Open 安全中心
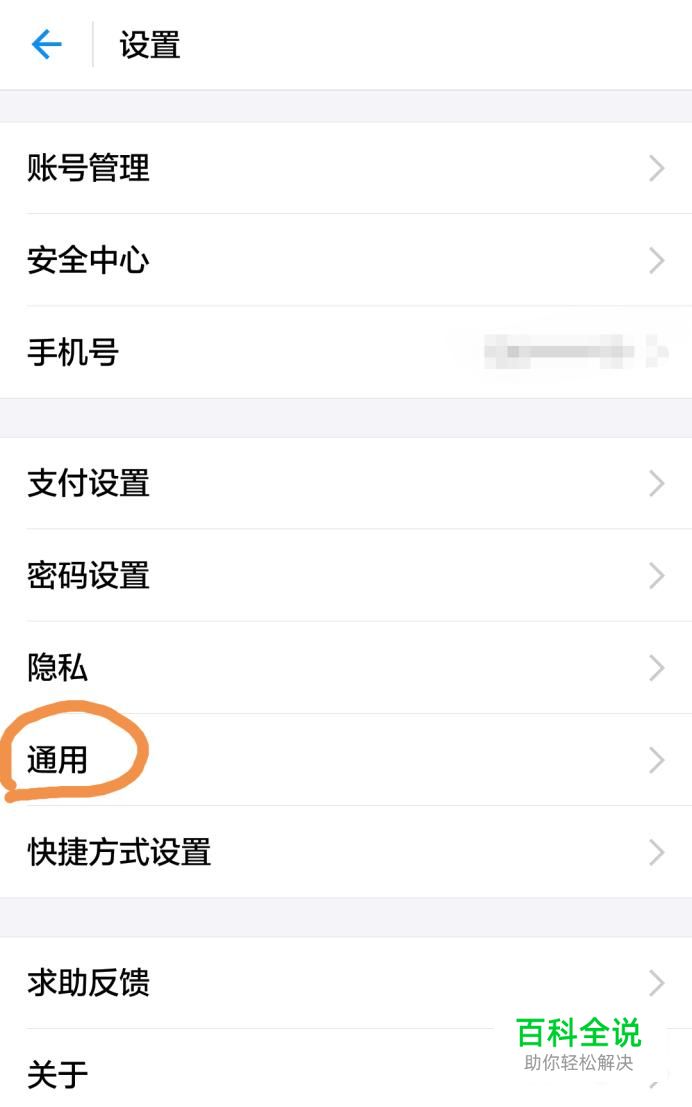This screenshot has width=692, height=1107. 88,261
